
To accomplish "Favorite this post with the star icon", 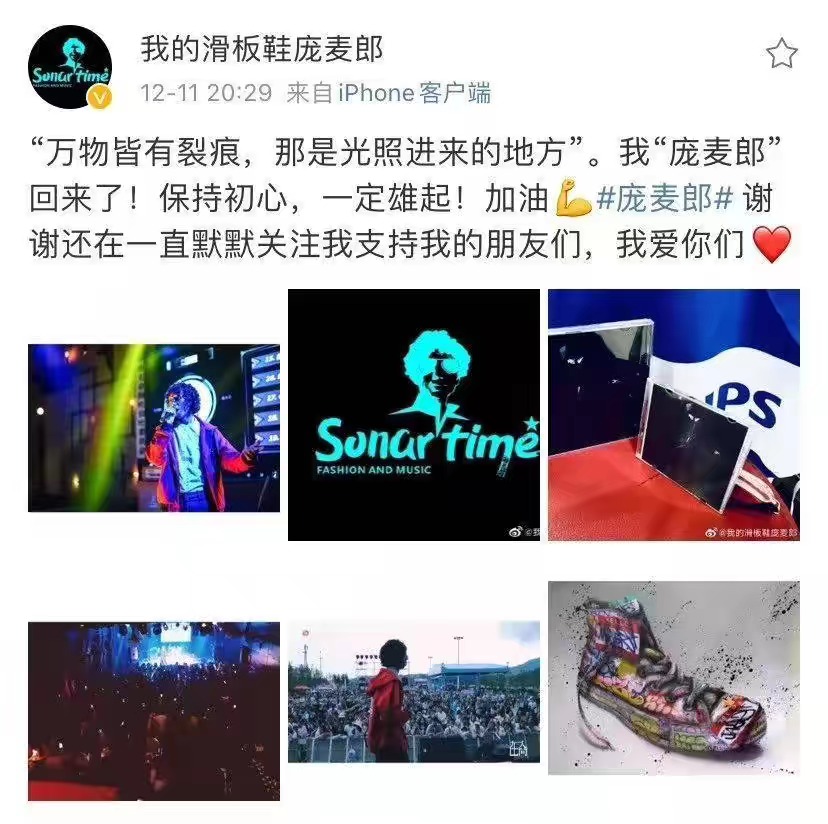I will [781, 53].
